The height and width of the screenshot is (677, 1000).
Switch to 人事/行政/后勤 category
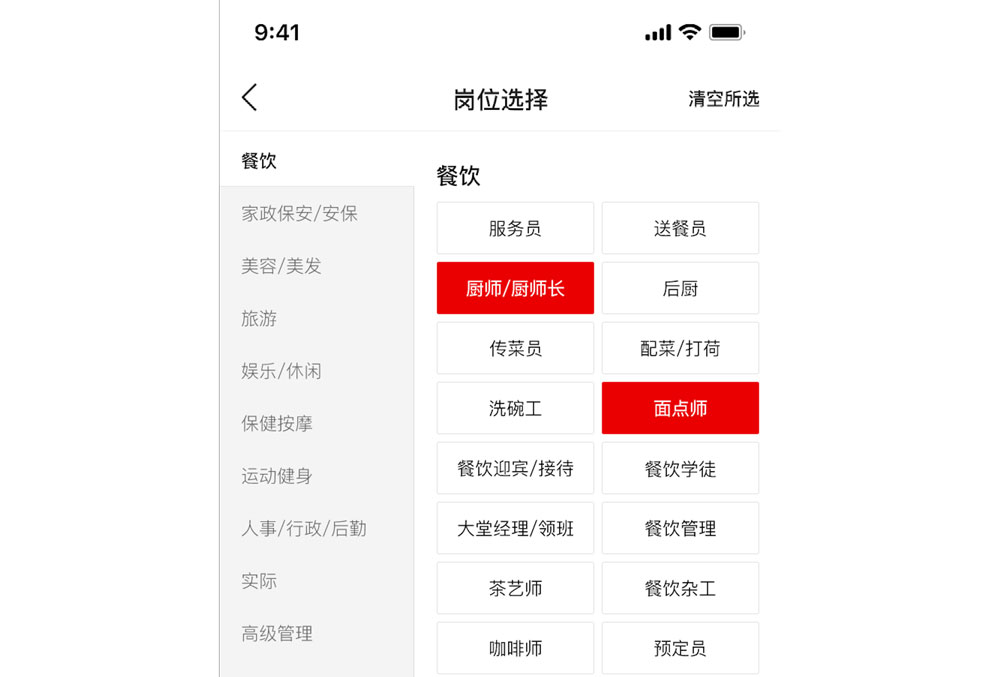(303, 529)
